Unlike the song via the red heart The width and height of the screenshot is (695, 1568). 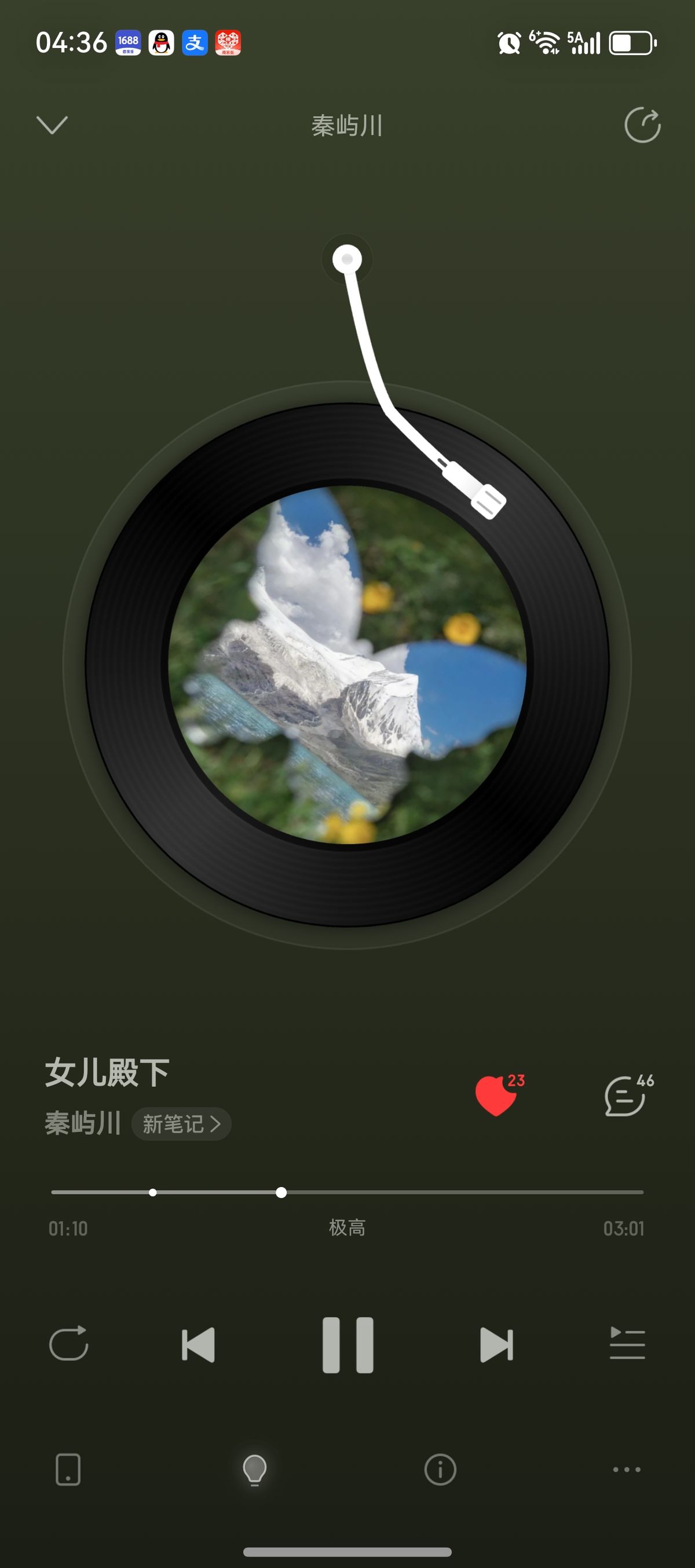[496, 1096]
